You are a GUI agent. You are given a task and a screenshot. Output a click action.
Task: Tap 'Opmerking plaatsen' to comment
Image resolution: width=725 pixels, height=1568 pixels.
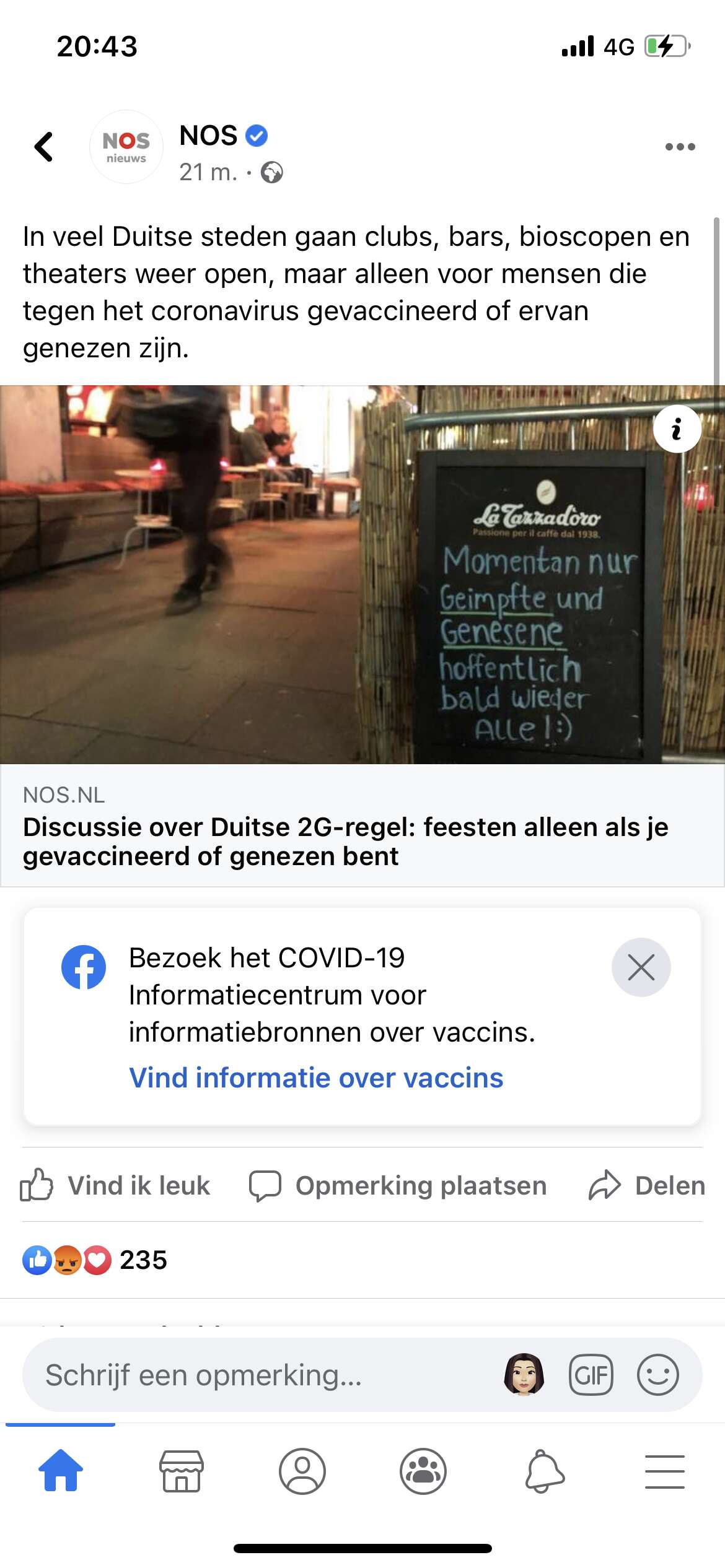coord(398,1185)
